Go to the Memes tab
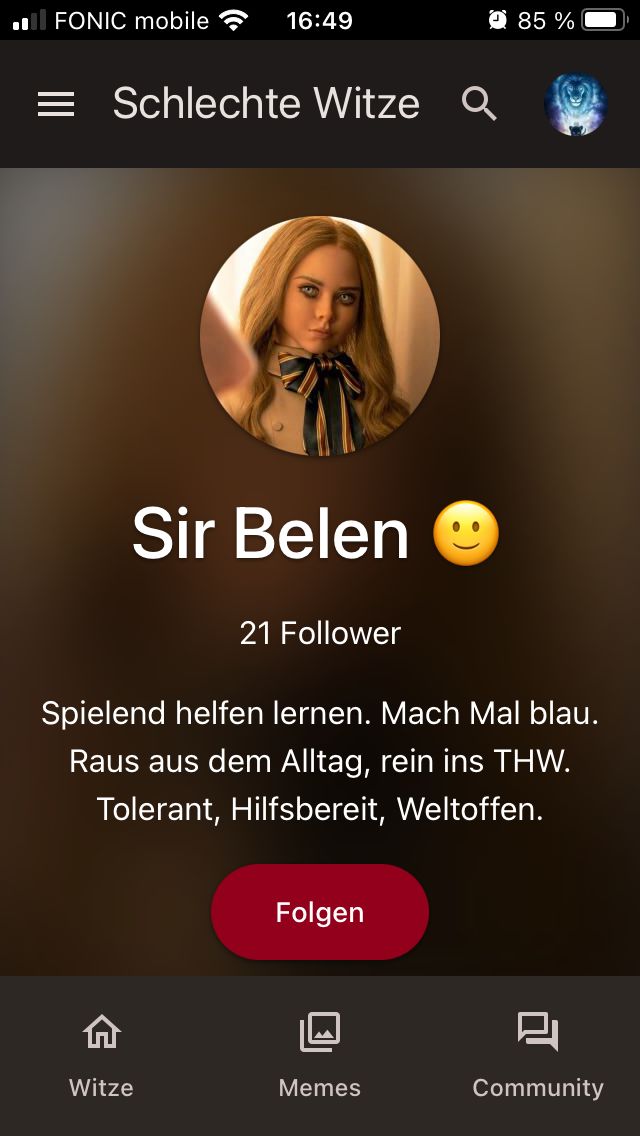 click(x=320, y=1055)
